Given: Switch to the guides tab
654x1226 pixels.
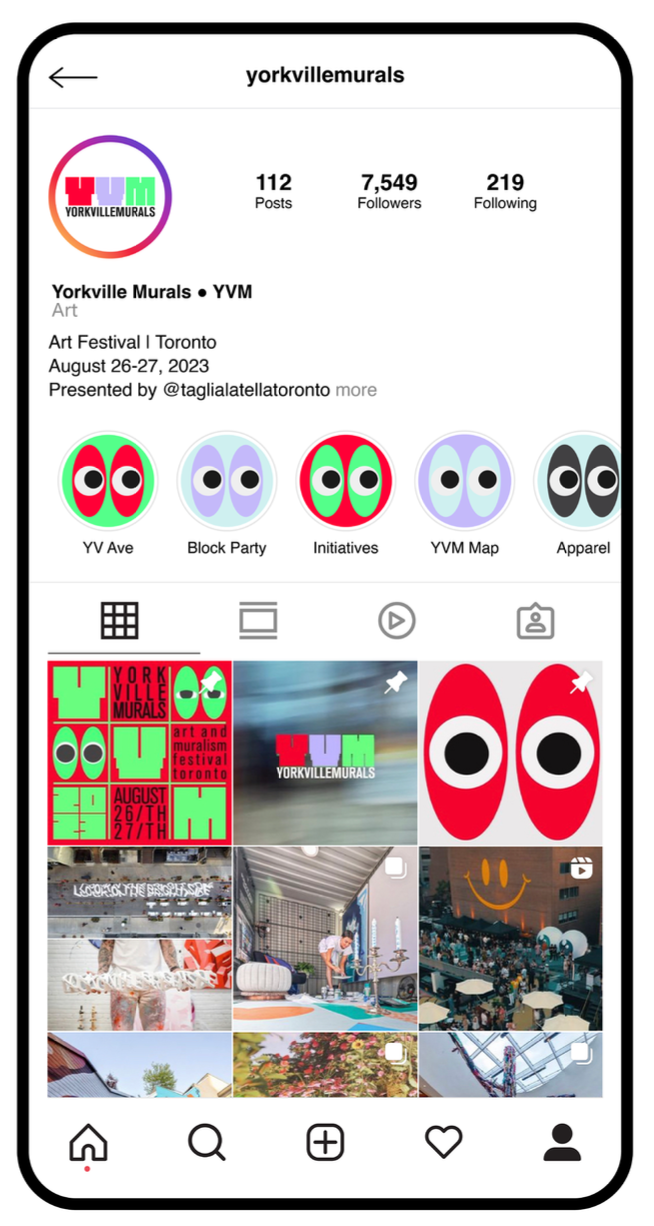Looking at the screenshot, I should 258,621.
